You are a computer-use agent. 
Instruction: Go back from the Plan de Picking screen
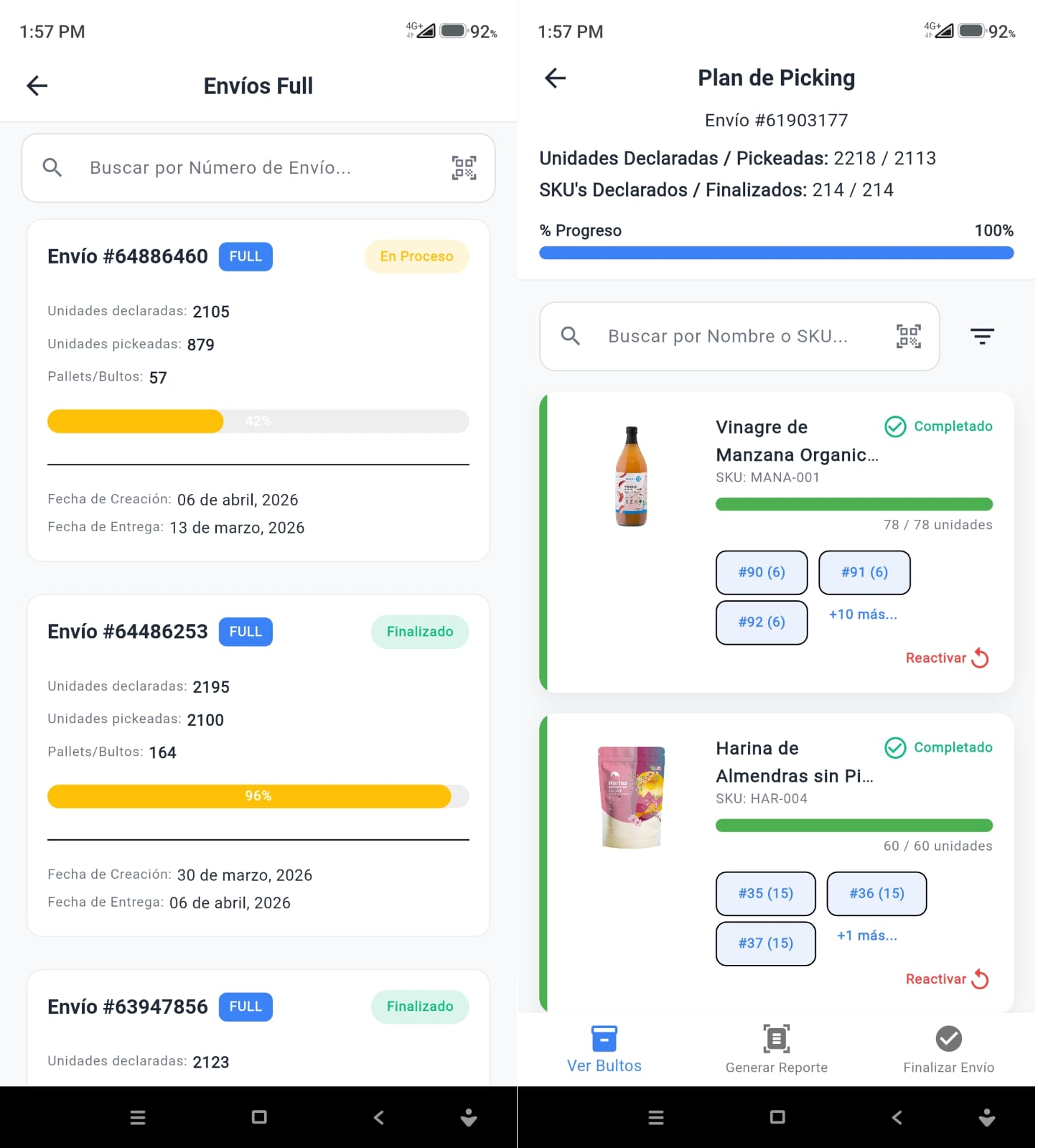[556, 78]
